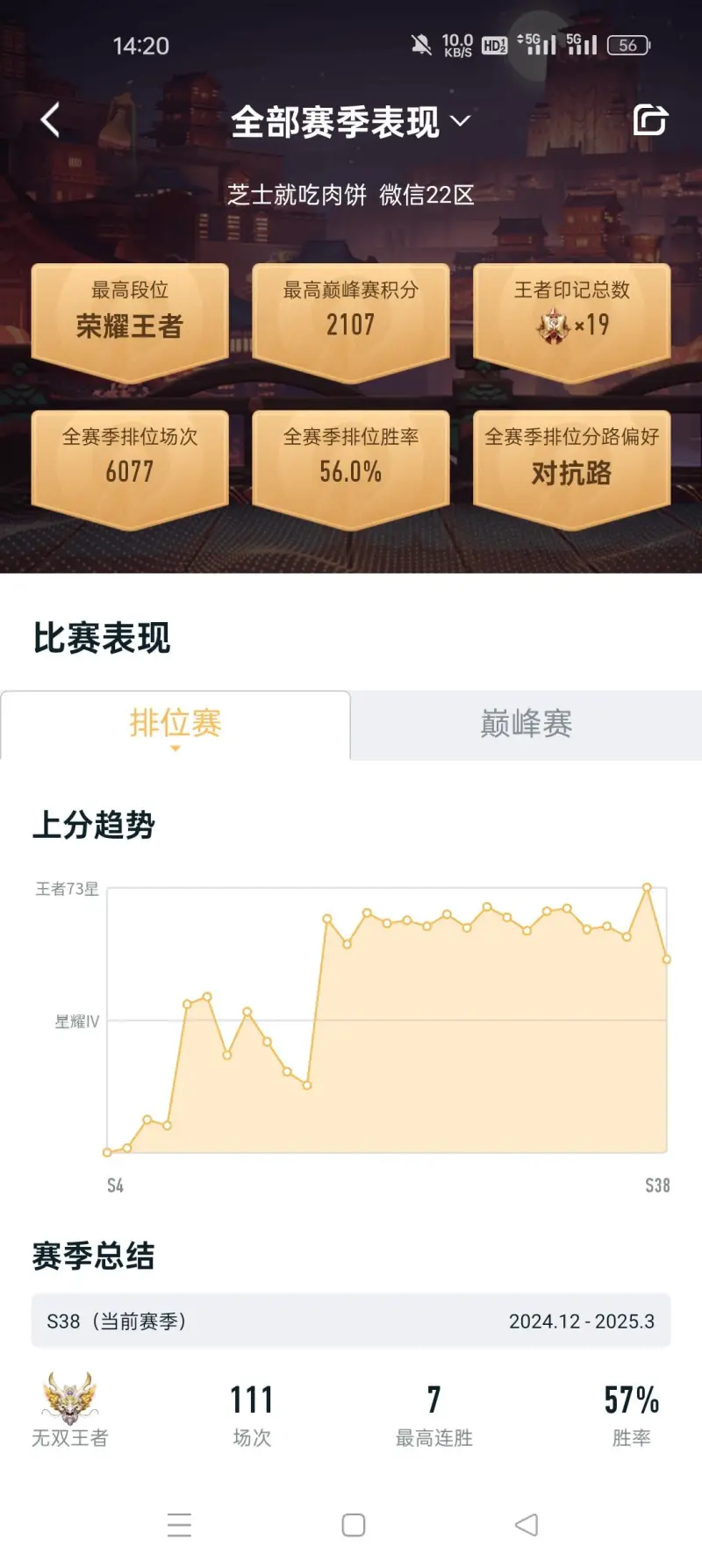Select the 排位赛 tab
The width and height of the screenshot is (702, 1568).
click(x=175, y=724)
